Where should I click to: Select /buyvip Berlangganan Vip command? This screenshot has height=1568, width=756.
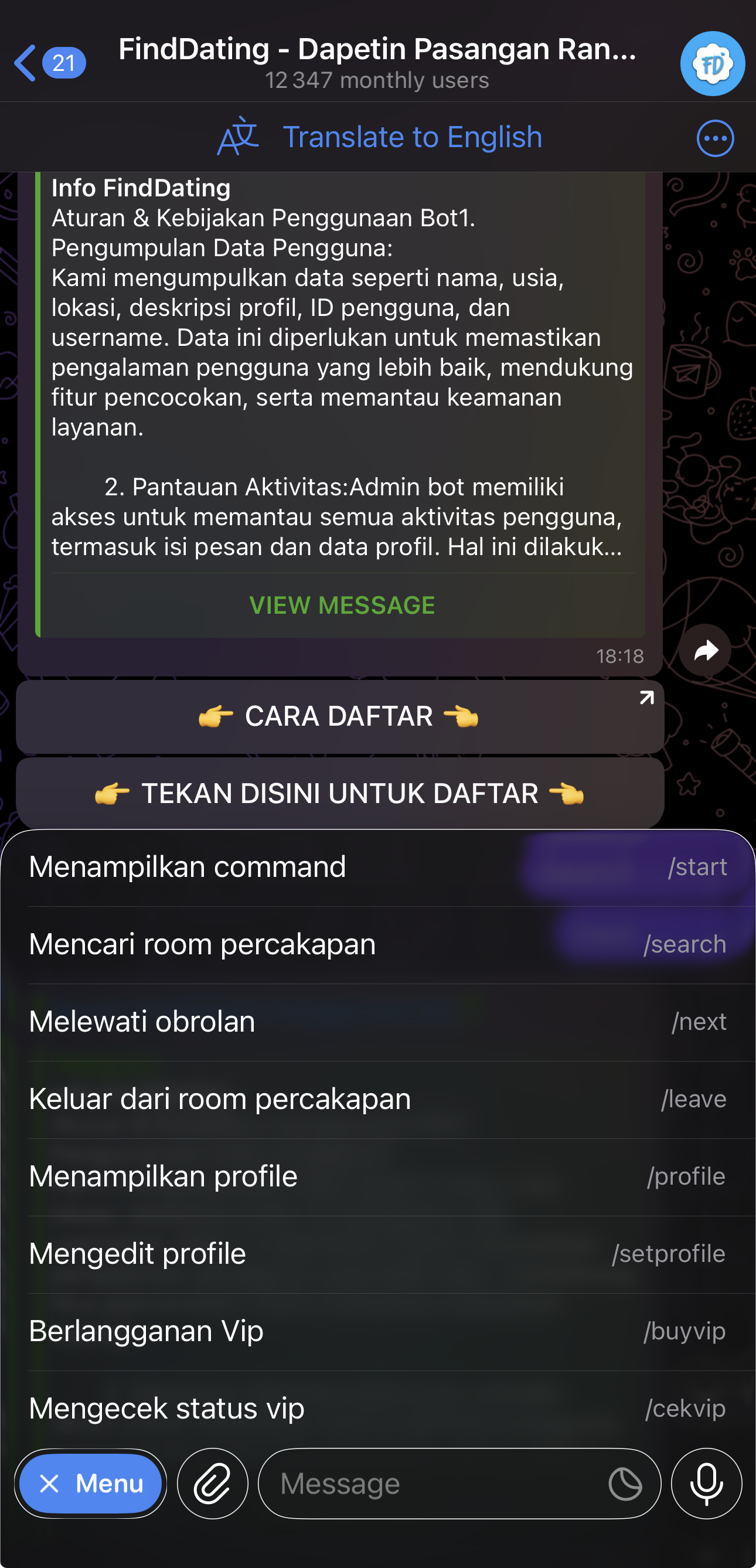[x=378, y=1331]
